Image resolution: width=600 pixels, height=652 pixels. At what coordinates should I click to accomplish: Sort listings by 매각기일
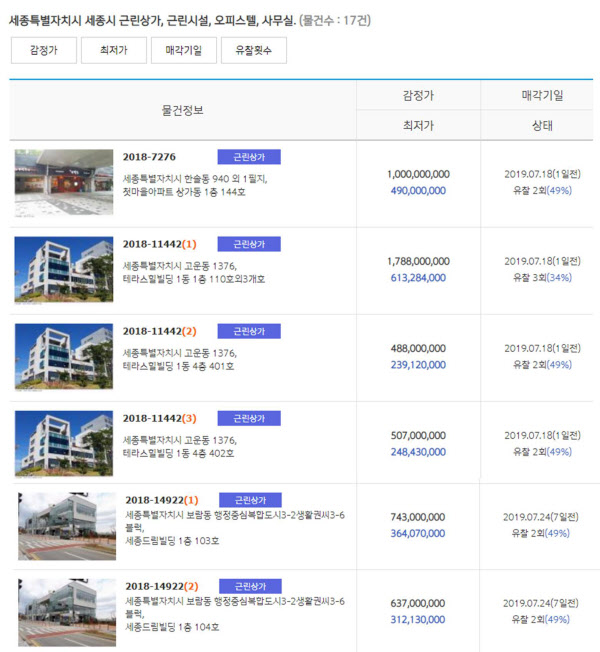183,50
